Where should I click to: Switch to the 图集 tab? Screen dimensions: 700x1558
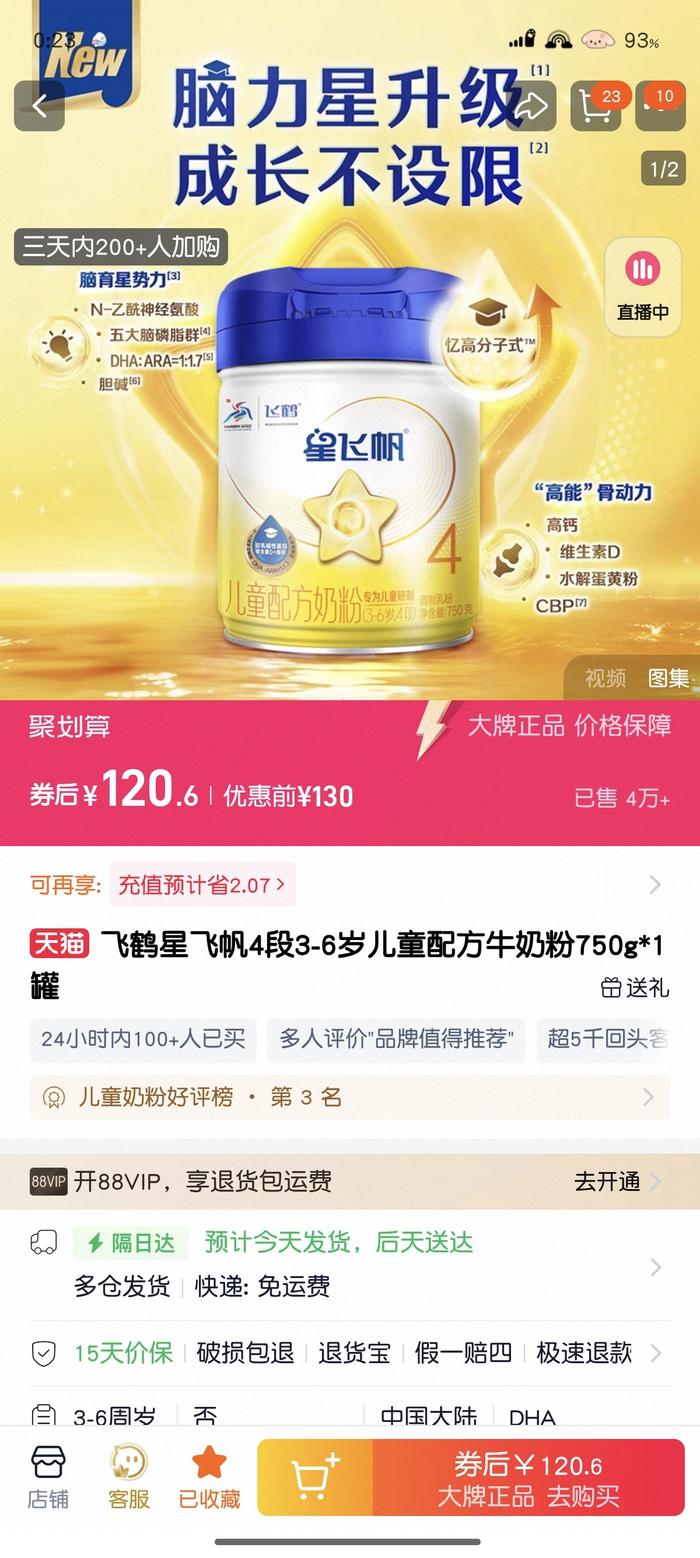(x=668, y=678)
